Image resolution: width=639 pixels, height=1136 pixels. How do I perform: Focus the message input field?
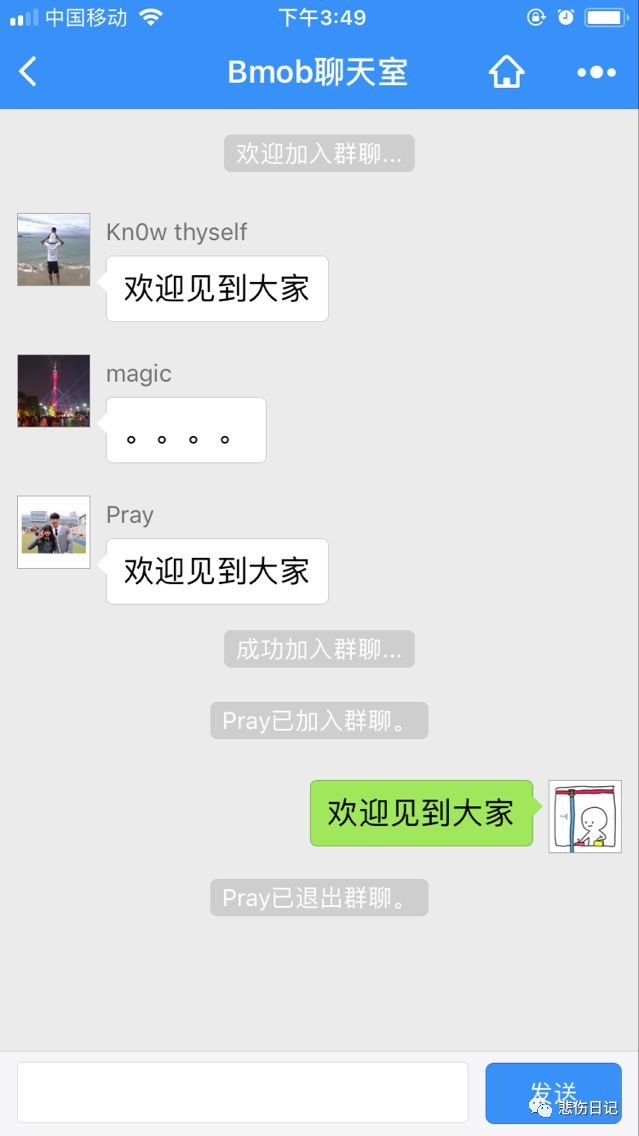243,1092
